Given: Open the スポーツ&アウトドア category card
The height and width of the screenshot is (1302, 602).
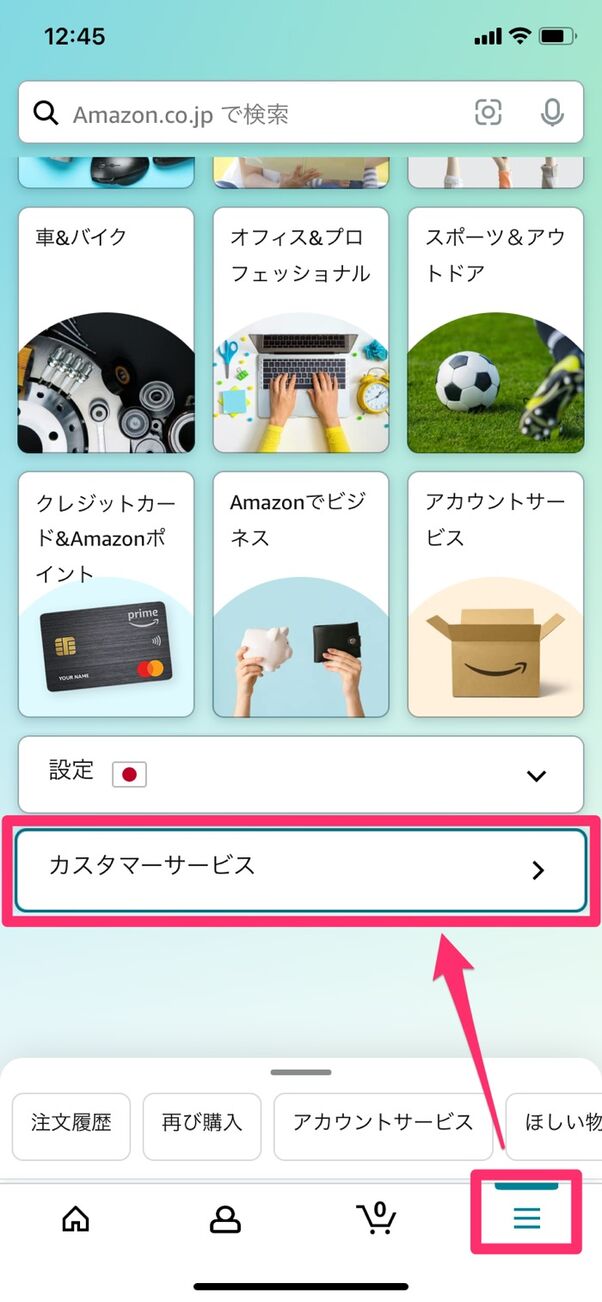Looking at the screenshot, I should (x=496, y=330).
